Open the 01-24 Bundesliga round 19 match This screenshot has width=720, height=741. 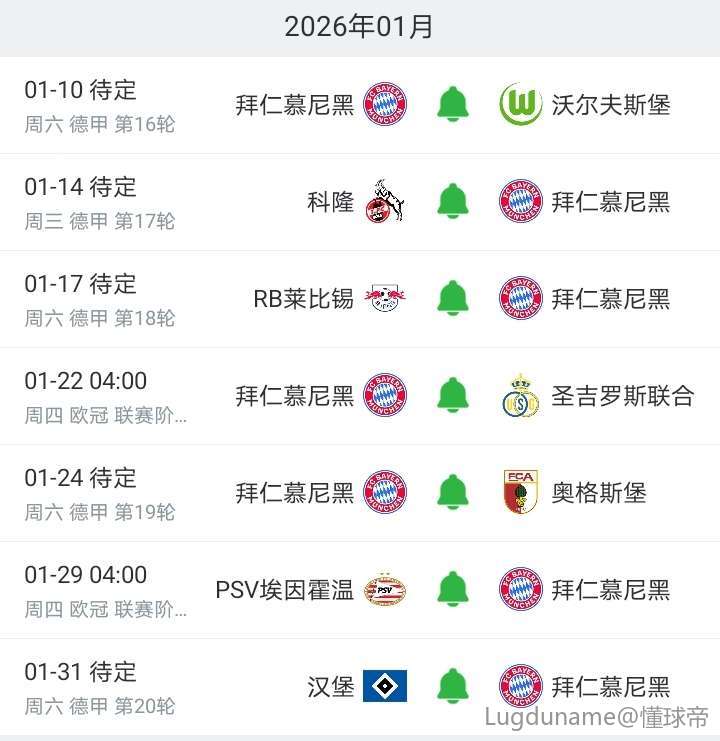coord(100,493)
